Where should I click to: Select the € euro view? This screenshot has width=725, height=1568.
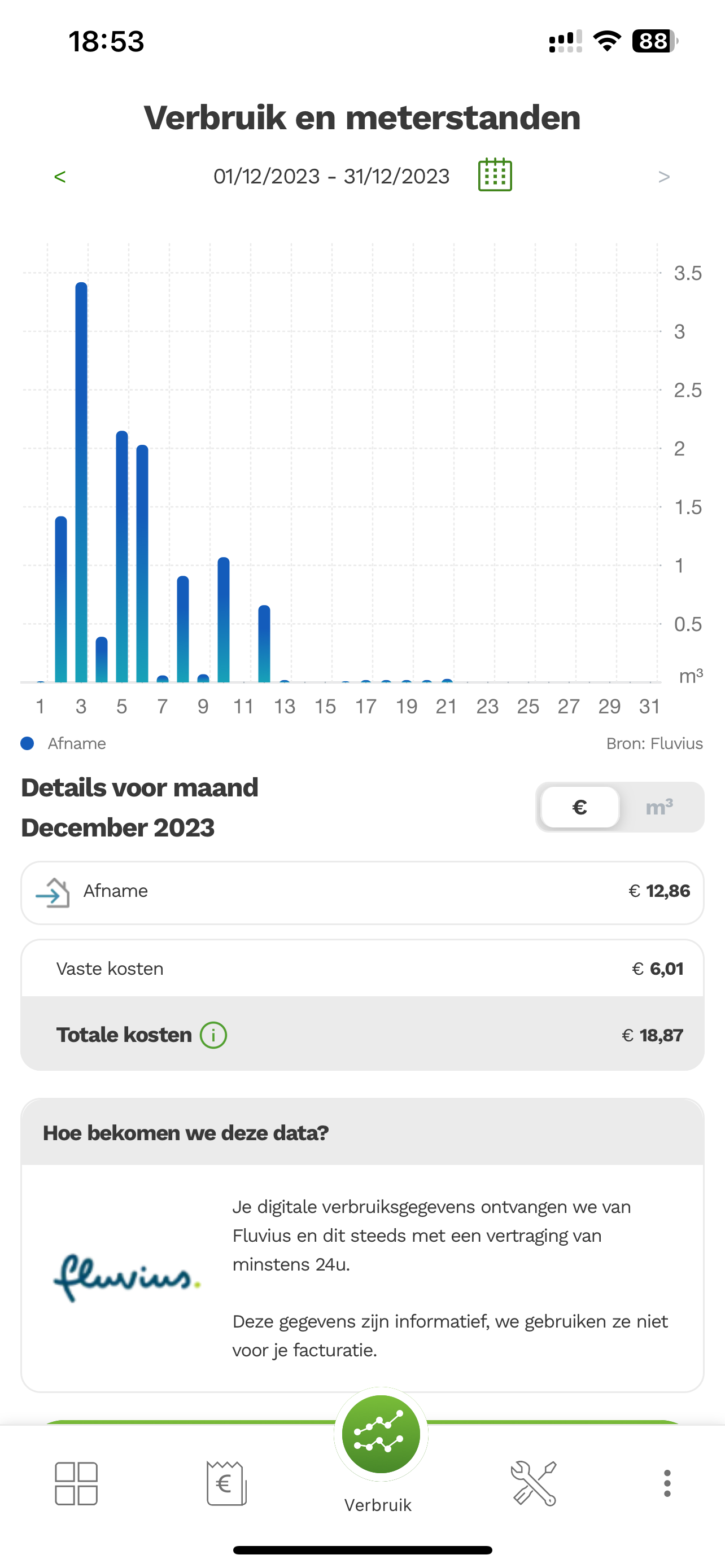click(x=579, y=807)
